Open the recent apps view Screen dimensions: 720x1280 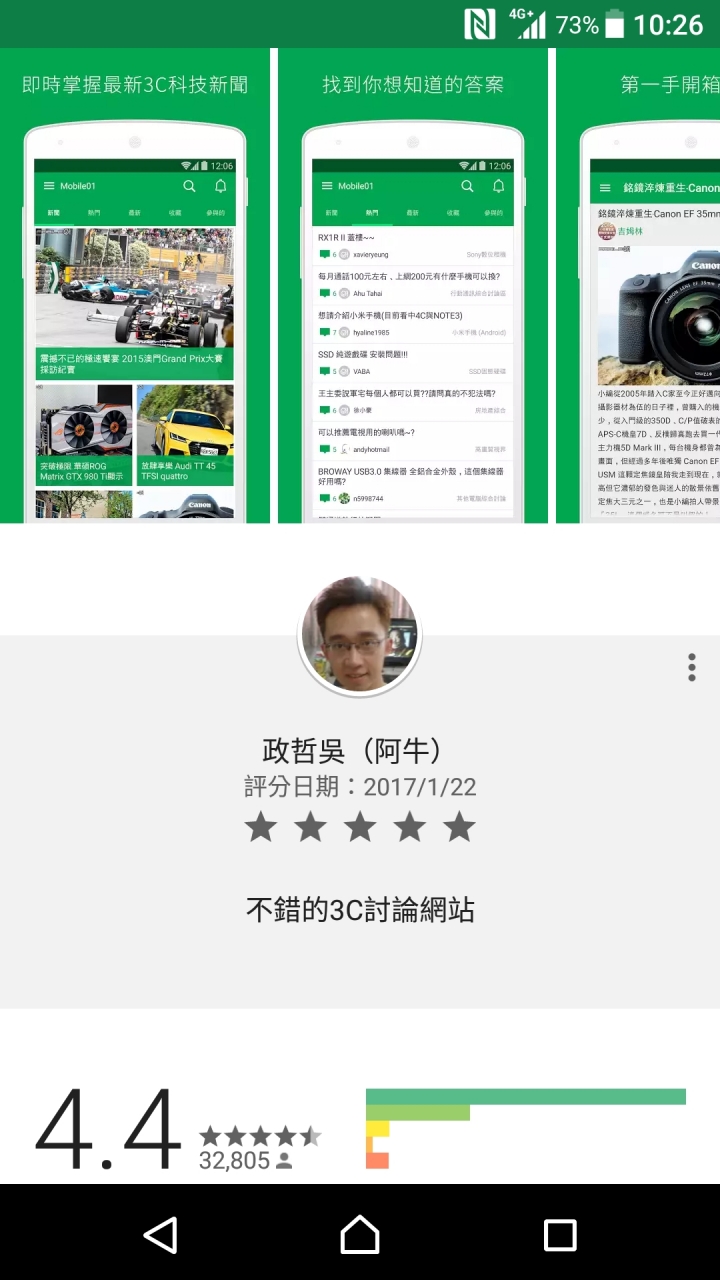560,1234
